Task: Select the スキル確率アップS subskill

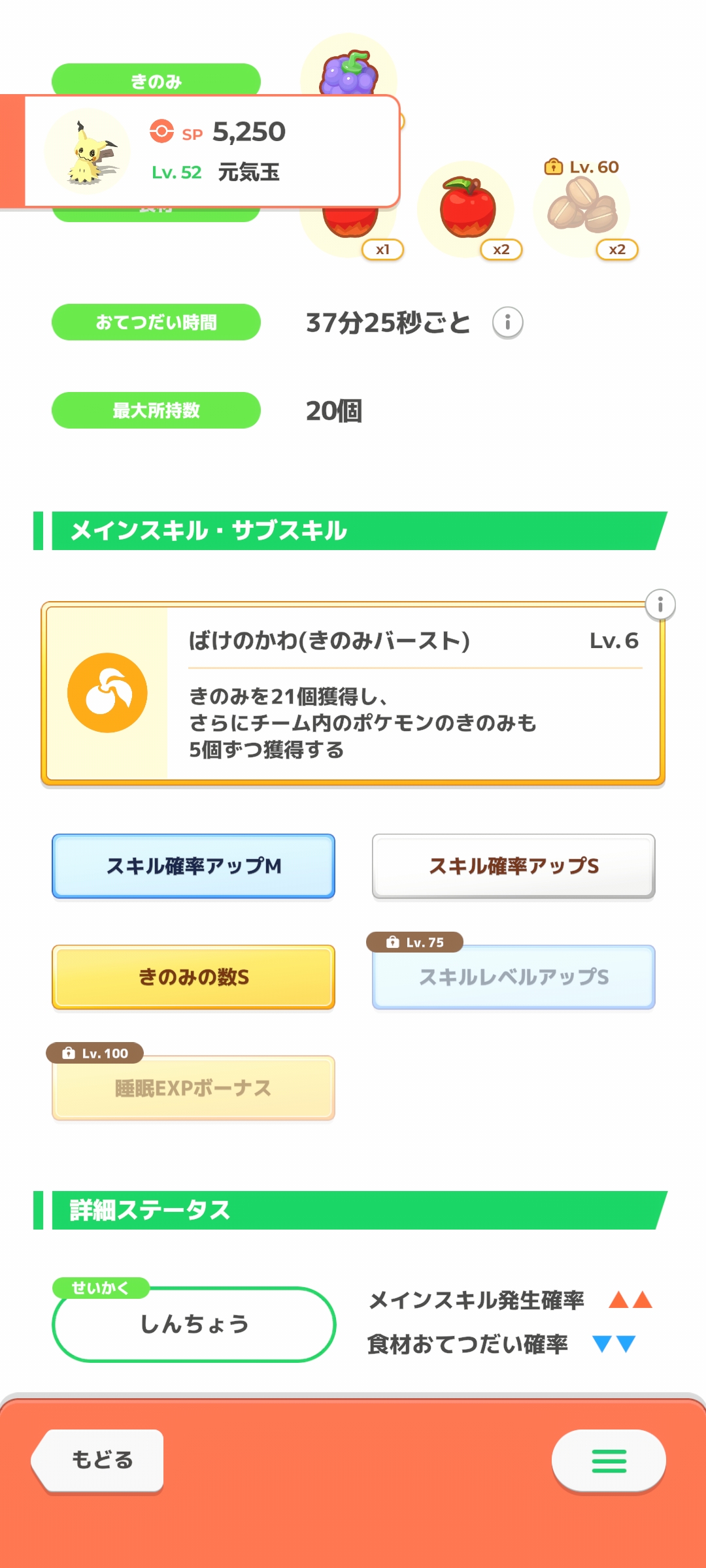Action: [513, 866]
